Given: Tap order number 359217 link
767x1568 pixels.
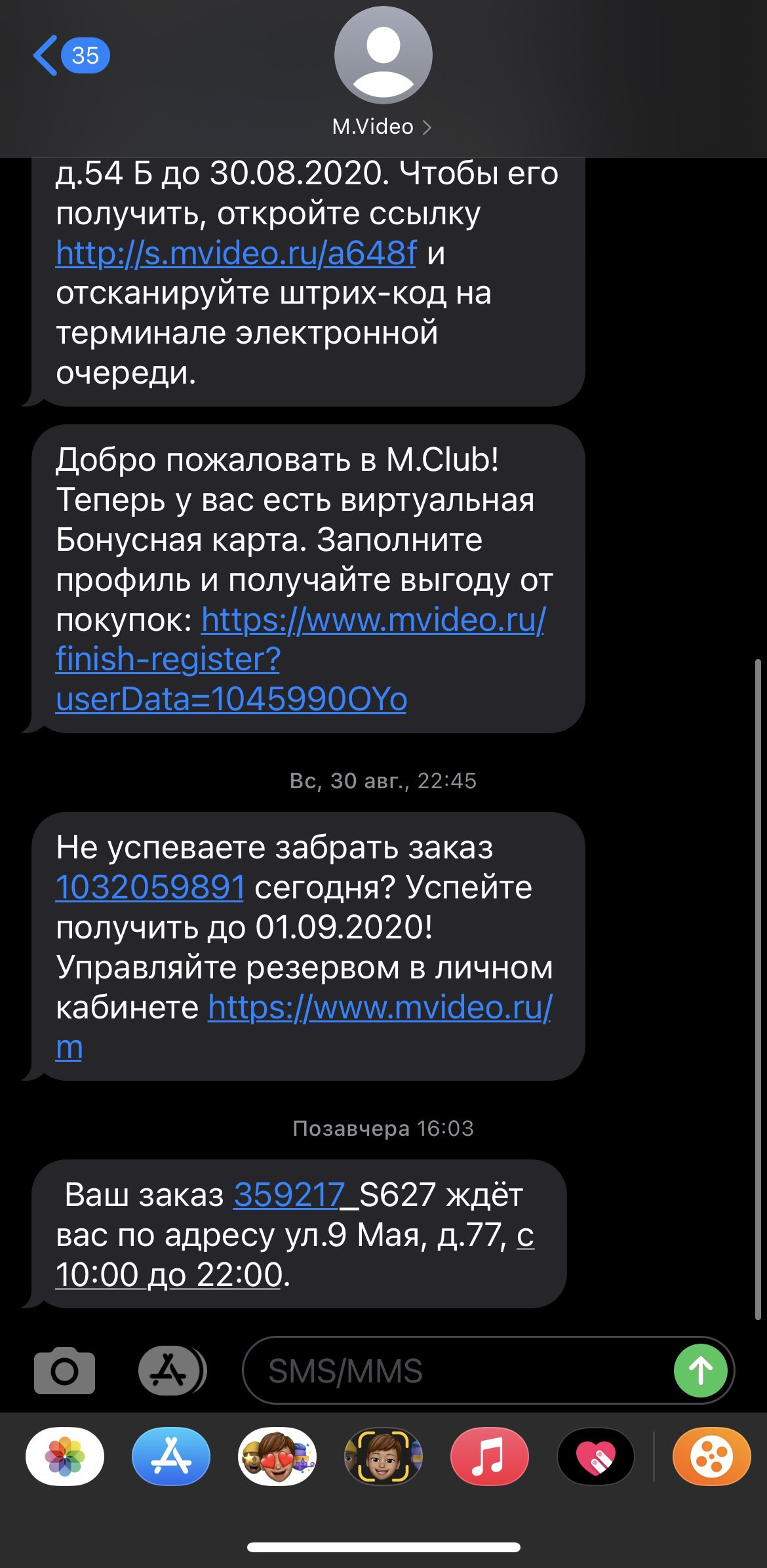Looking at the screenshot, I should tap(289, 1195).
